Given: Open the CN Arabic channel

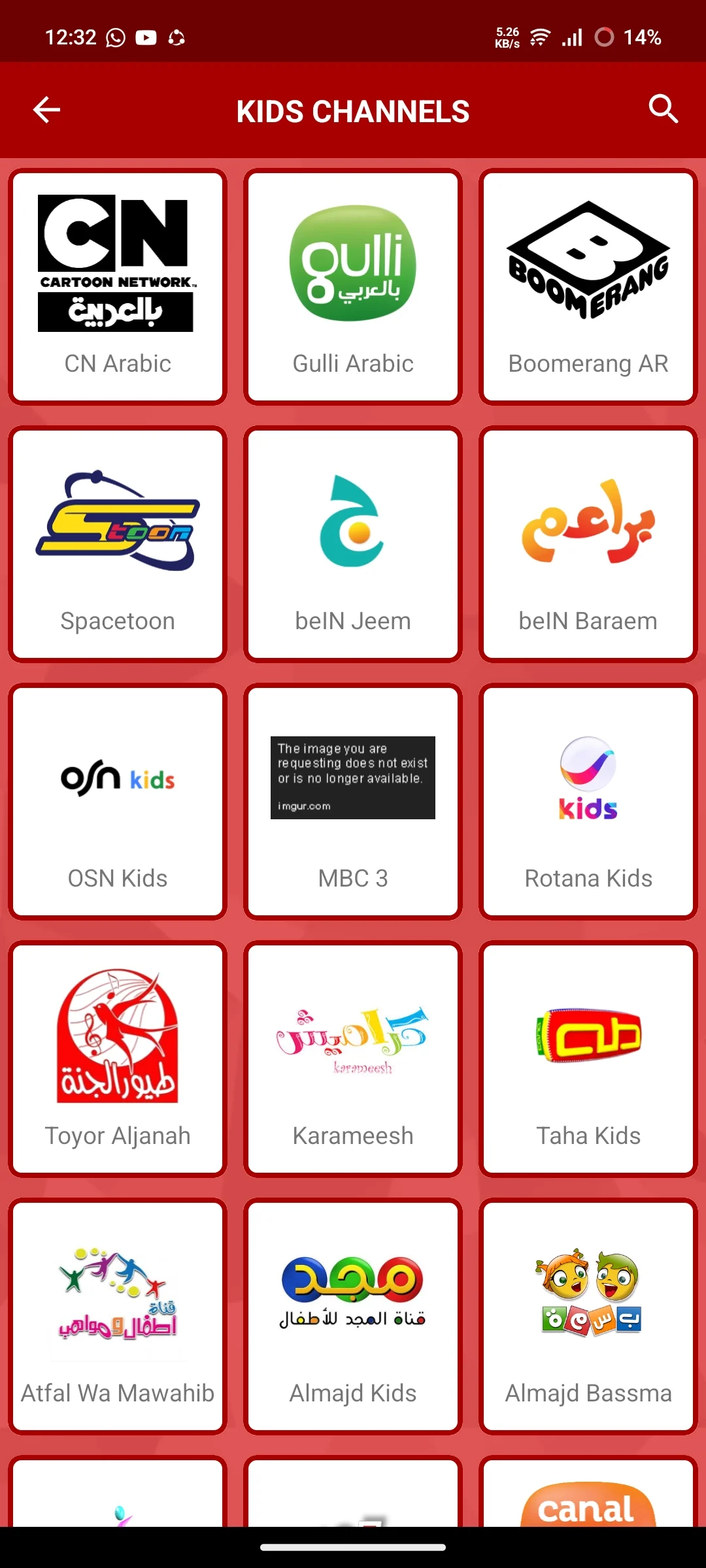Looking at the screenshot, I should [118, 286].
